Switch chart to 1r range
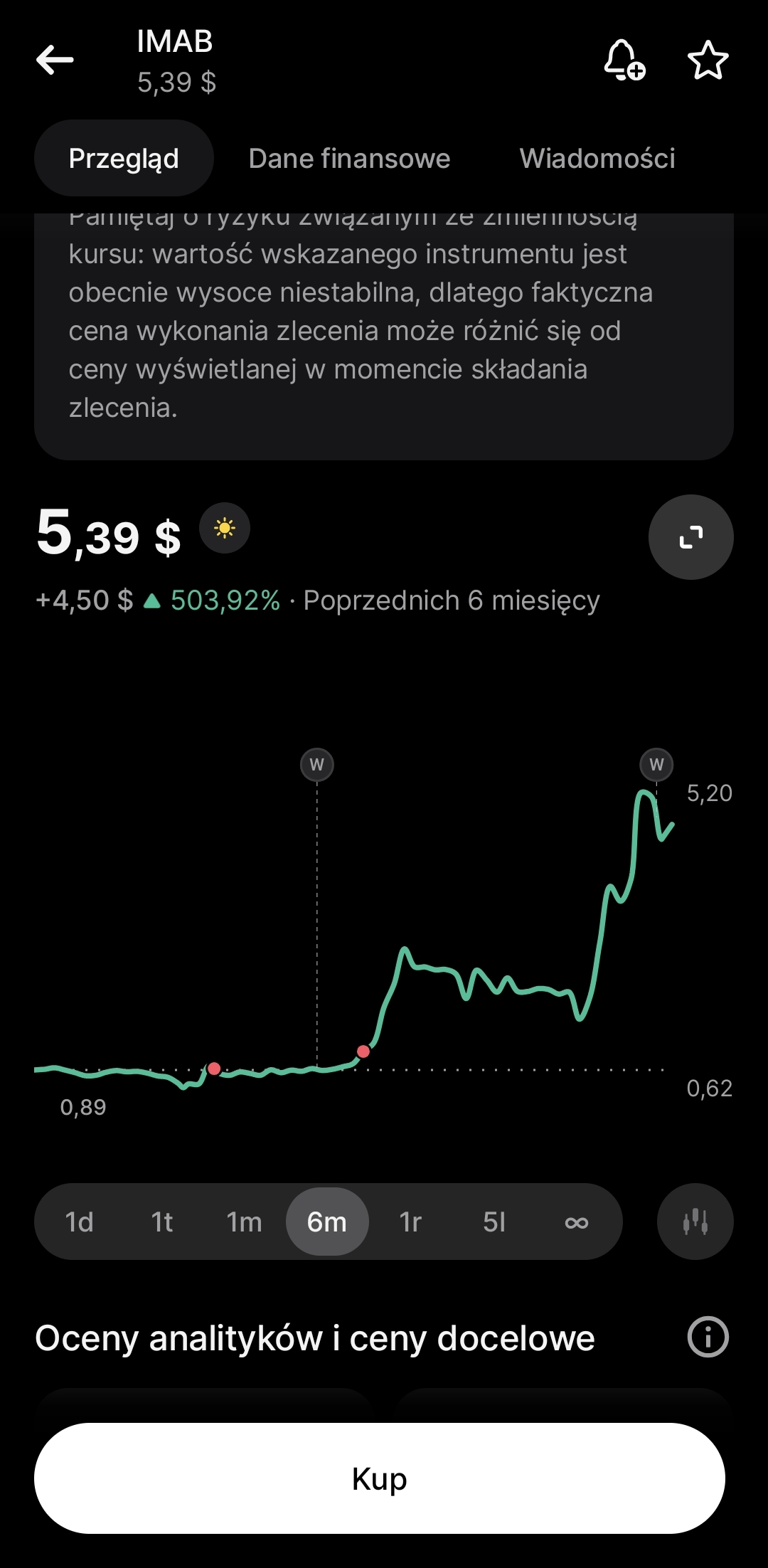 coord(410,1222)
